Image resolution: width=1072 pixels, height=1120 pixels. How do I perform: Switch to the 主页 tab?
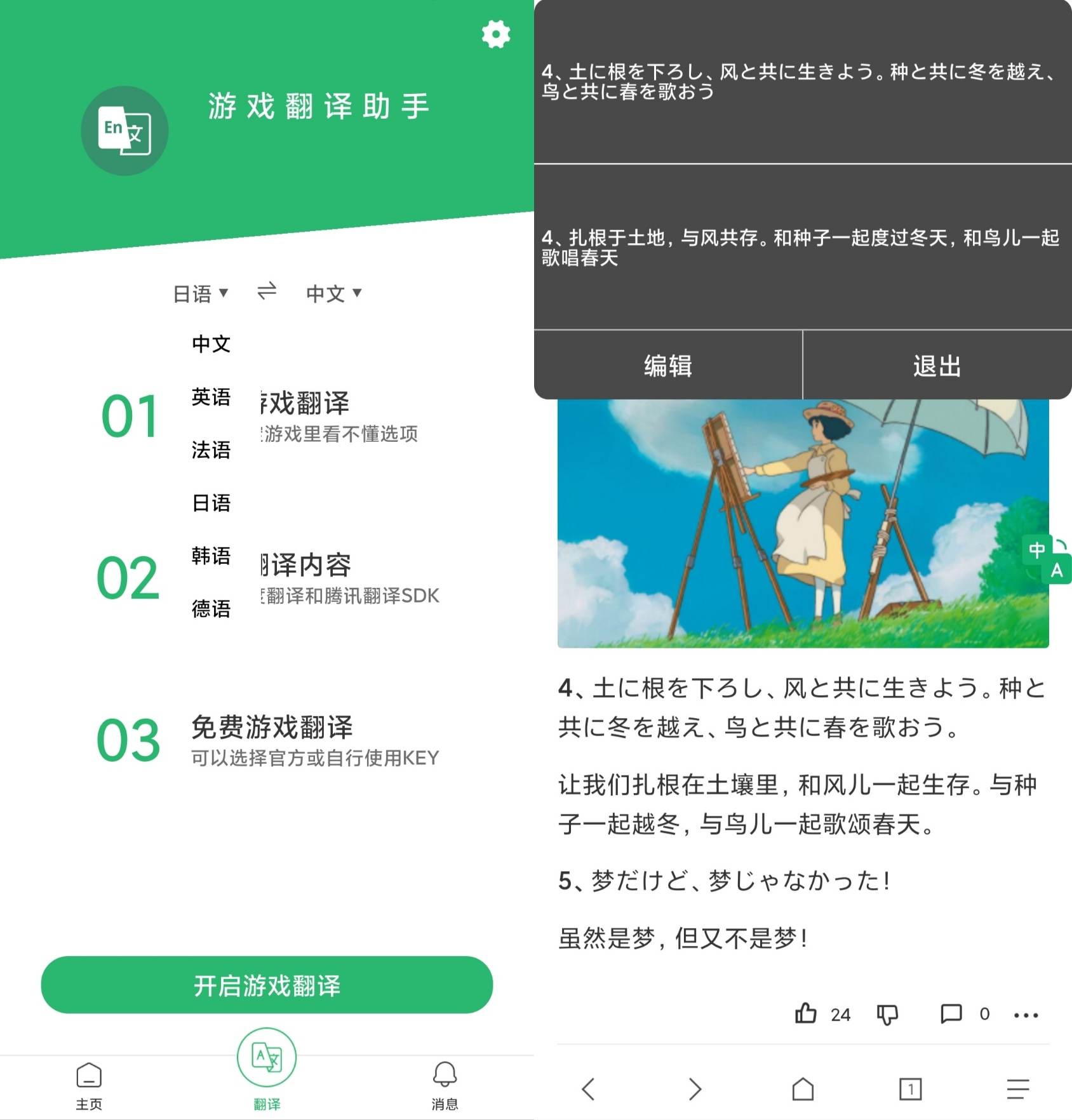pos(89,1085)
